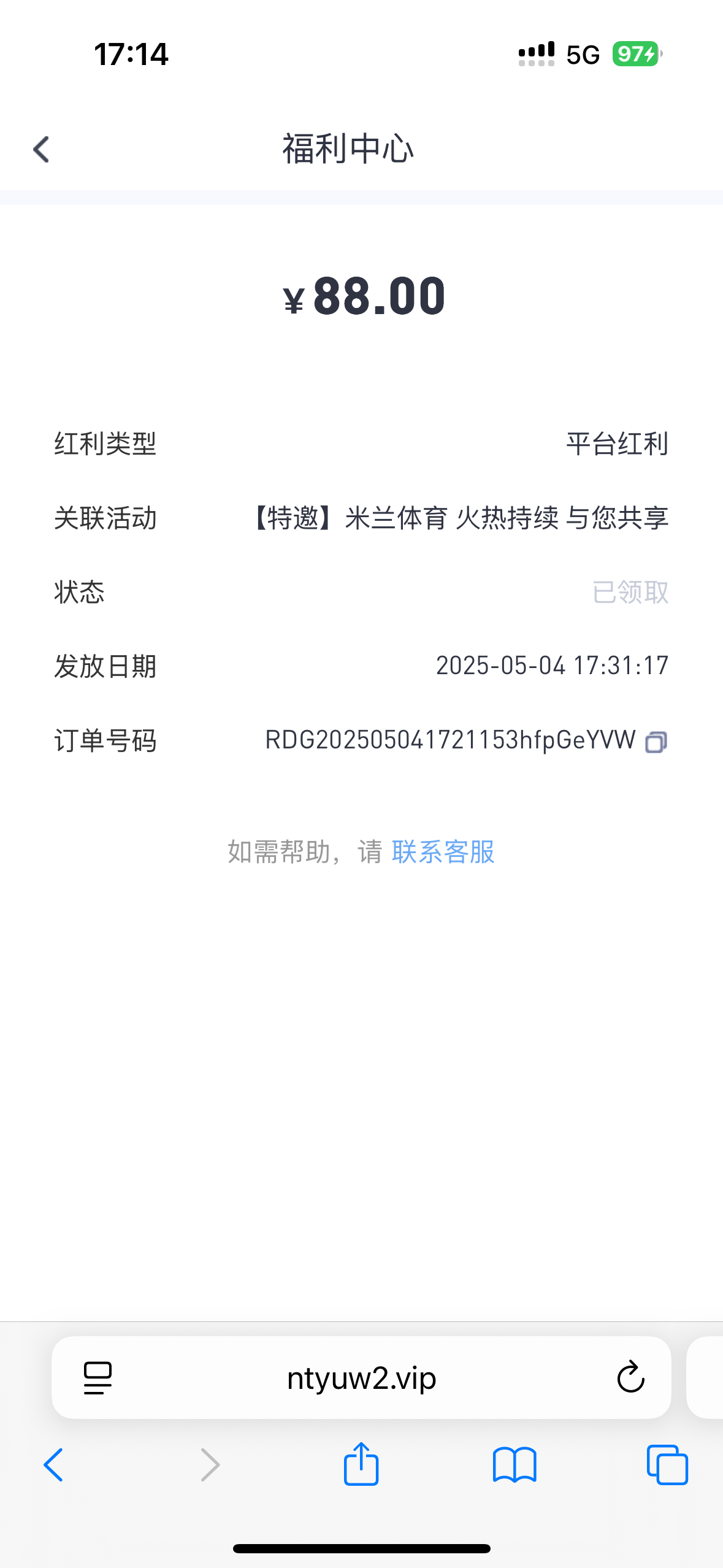Screen dimensions: 723x1568
Task: Open the 联系客服 link
Action: click(x=443, y=851)
